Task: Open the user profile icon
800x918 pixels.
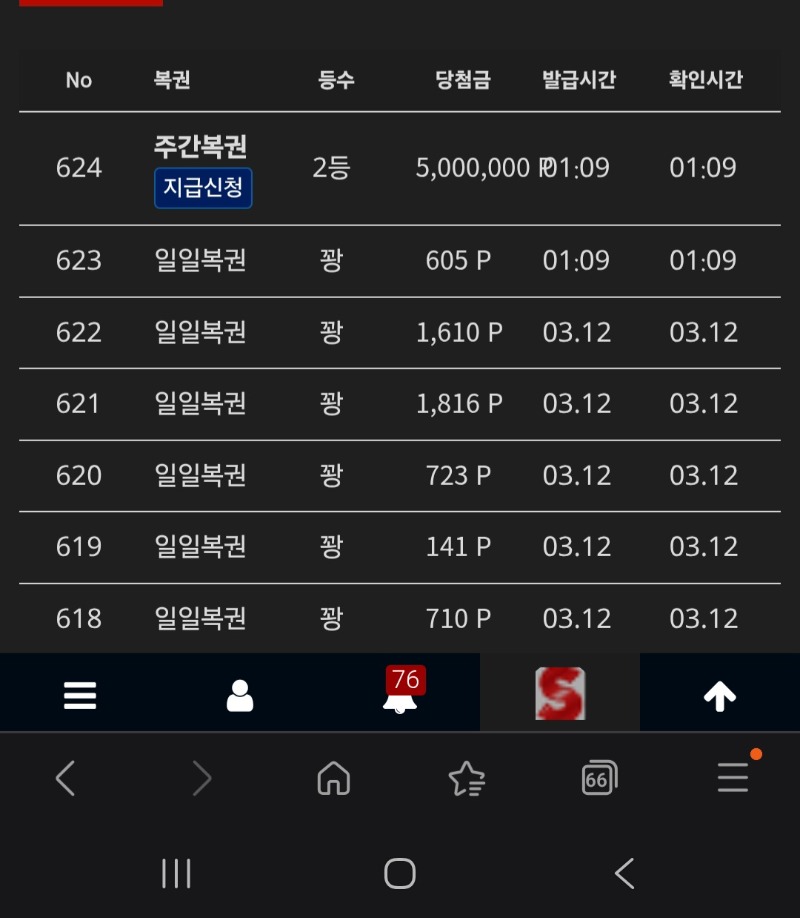Action: pos(240,695)
